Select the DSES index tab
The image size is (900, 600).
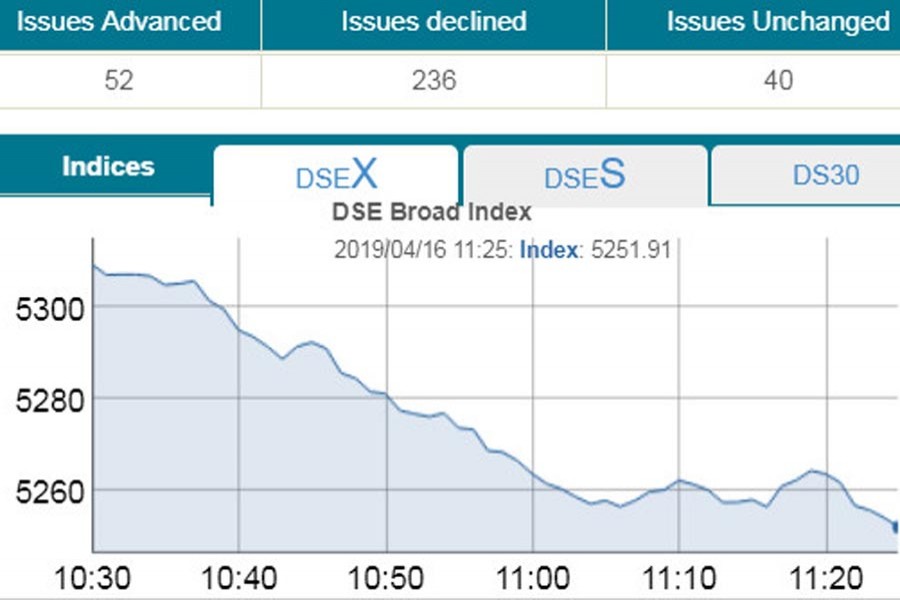coord(585,175)
